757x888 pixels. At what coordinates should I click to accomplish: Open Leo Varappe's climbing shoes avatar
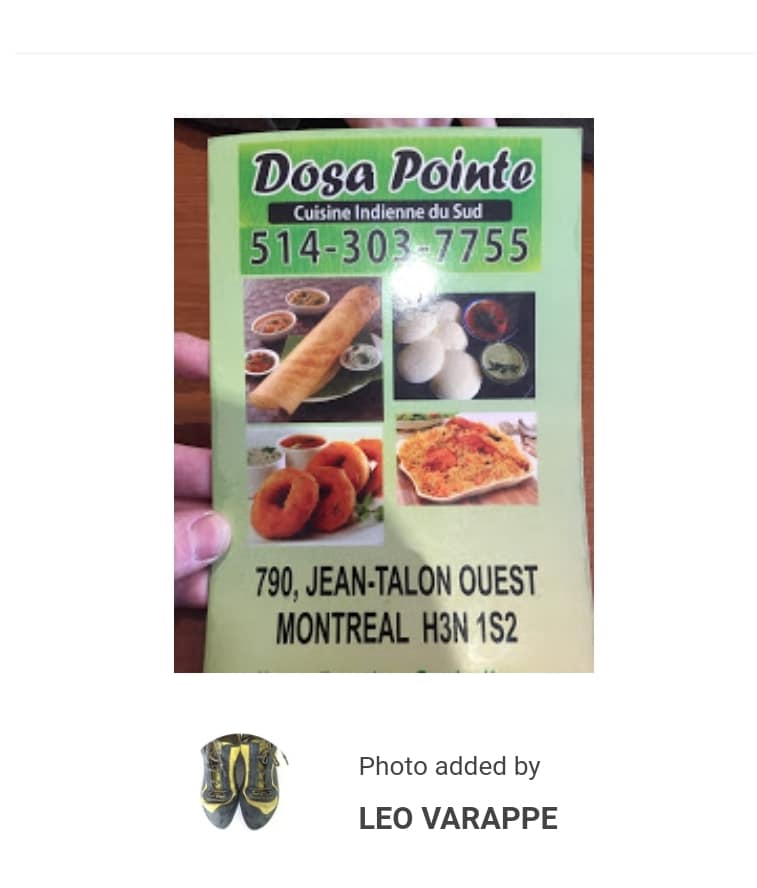click(241, 782)
